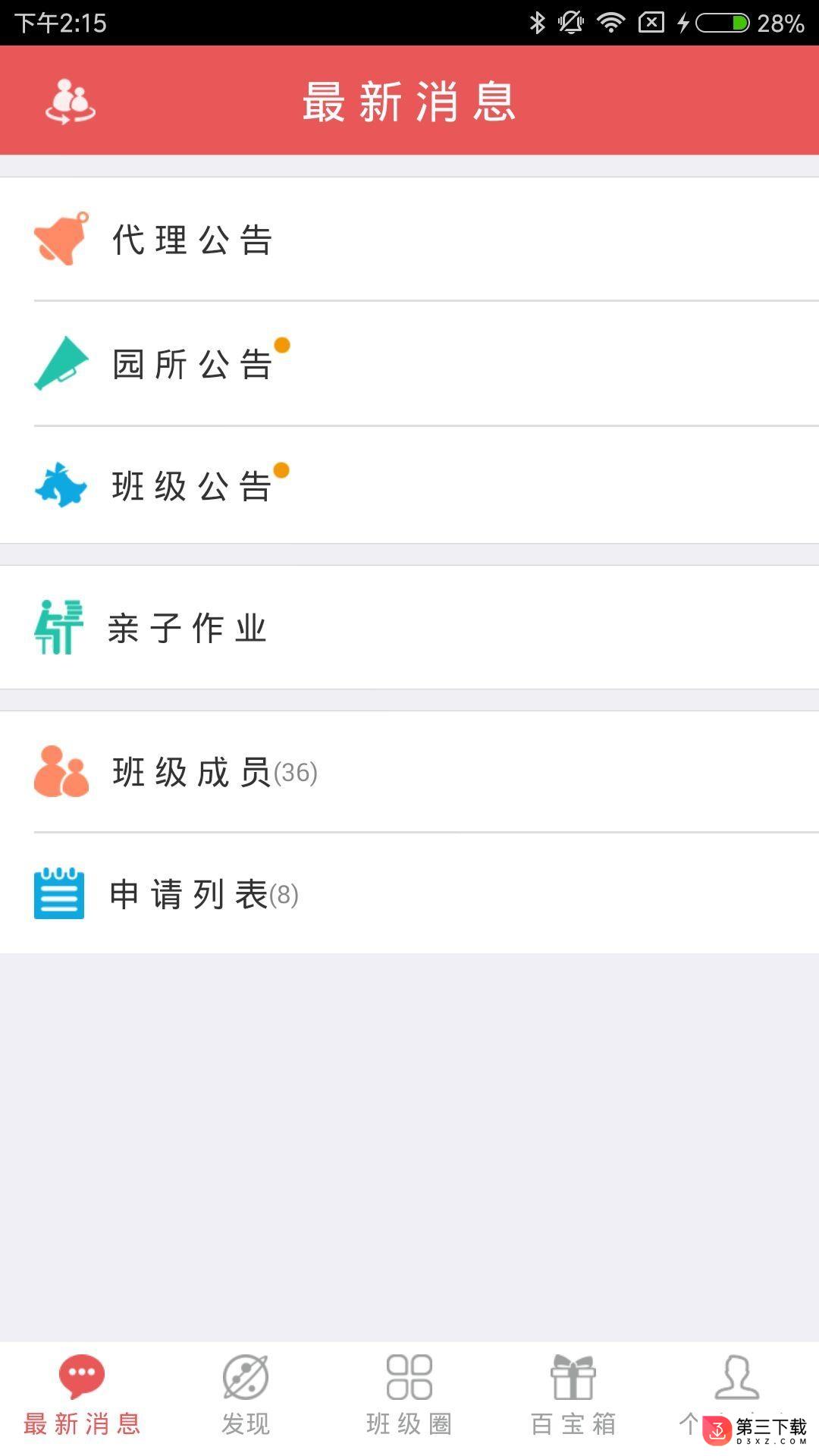This screenshot has width=819, height=1456.
Task: Open 园所公告 announcements
Action: click(x=409, y=364)
